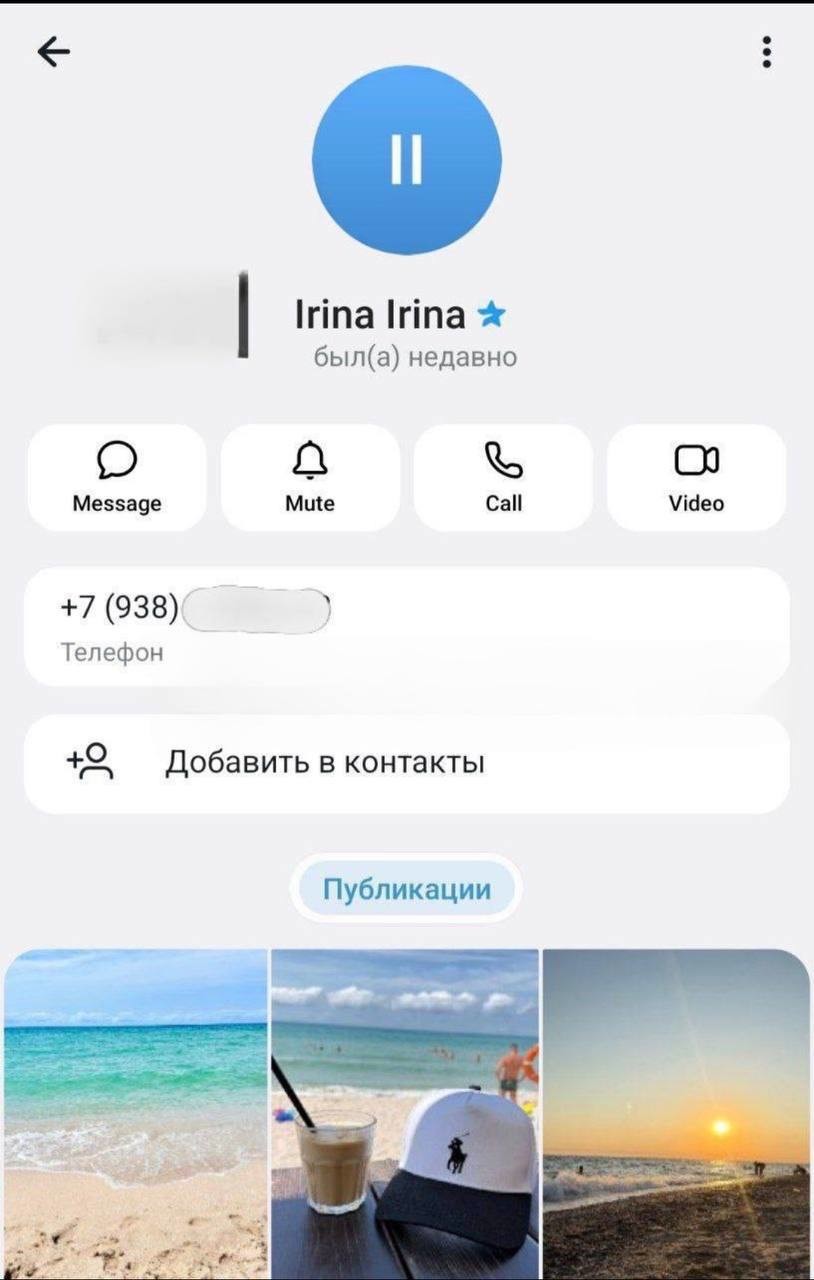
Task: Open the coffee and cap photo thumbnail
Action: [x=406, y=1110]
